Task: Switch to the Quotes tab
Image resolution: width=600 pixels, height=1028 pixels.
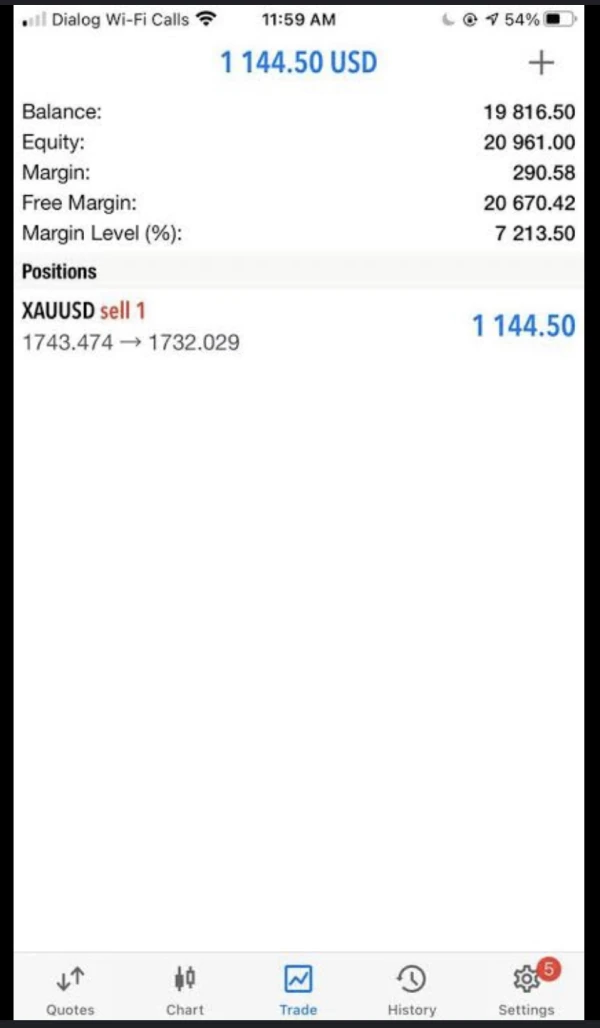Action: pos(71,988)
